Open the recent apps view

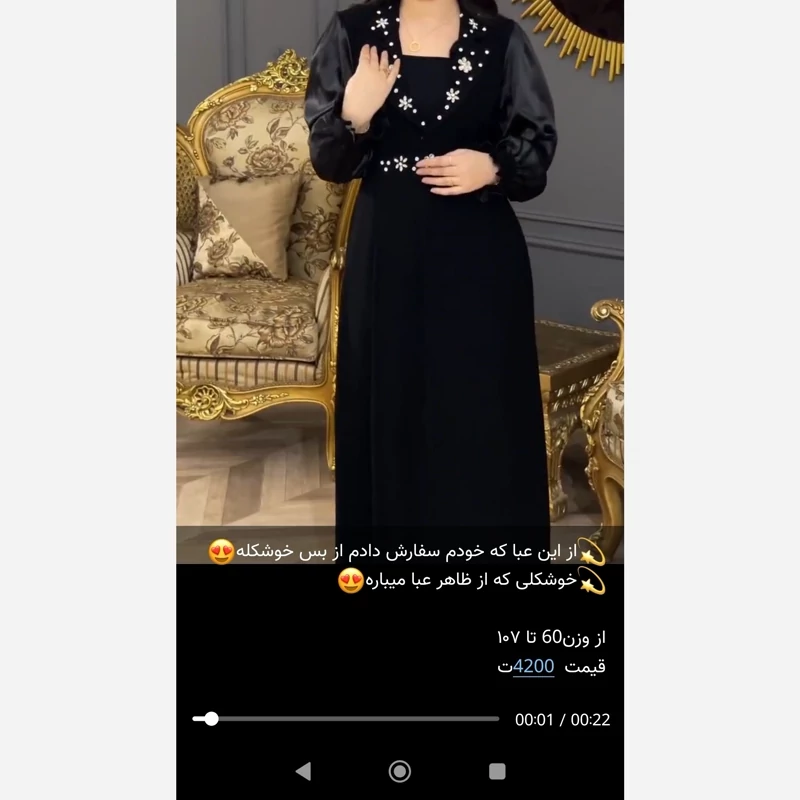497,771
